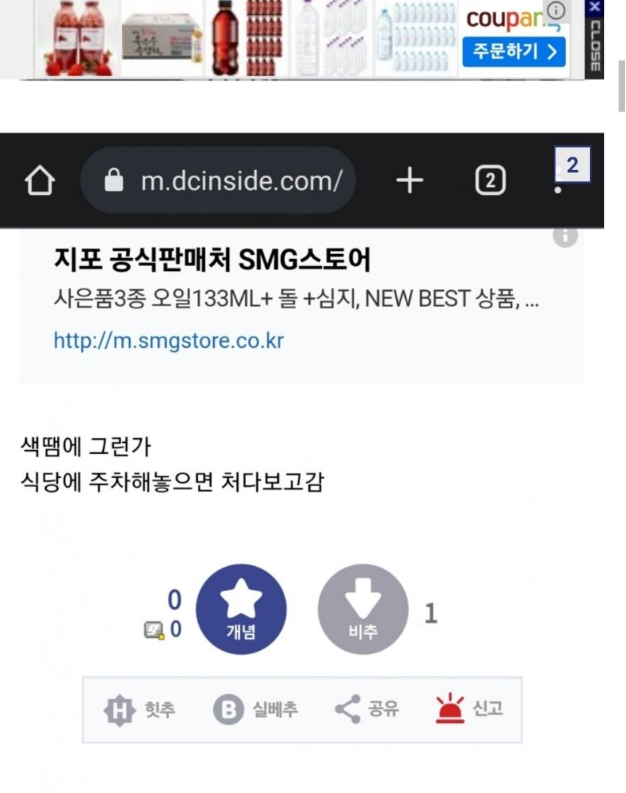The height and width of the screenshot is (793, 626).
Task: Share this post via 공유
Action: click(366, 710)
